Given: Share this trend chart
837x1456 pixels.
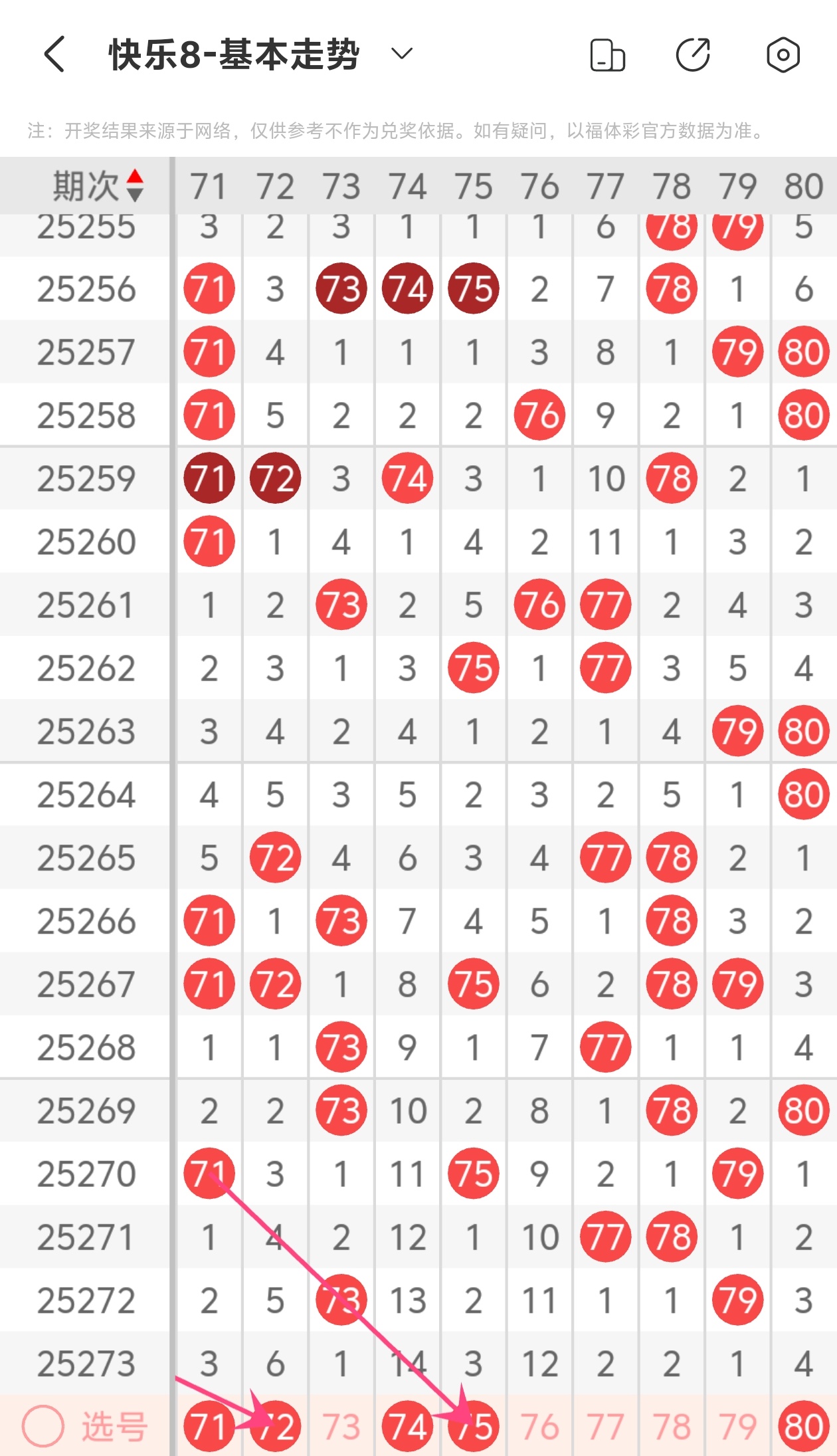Looking at the screenshot, I should point(694,54).
